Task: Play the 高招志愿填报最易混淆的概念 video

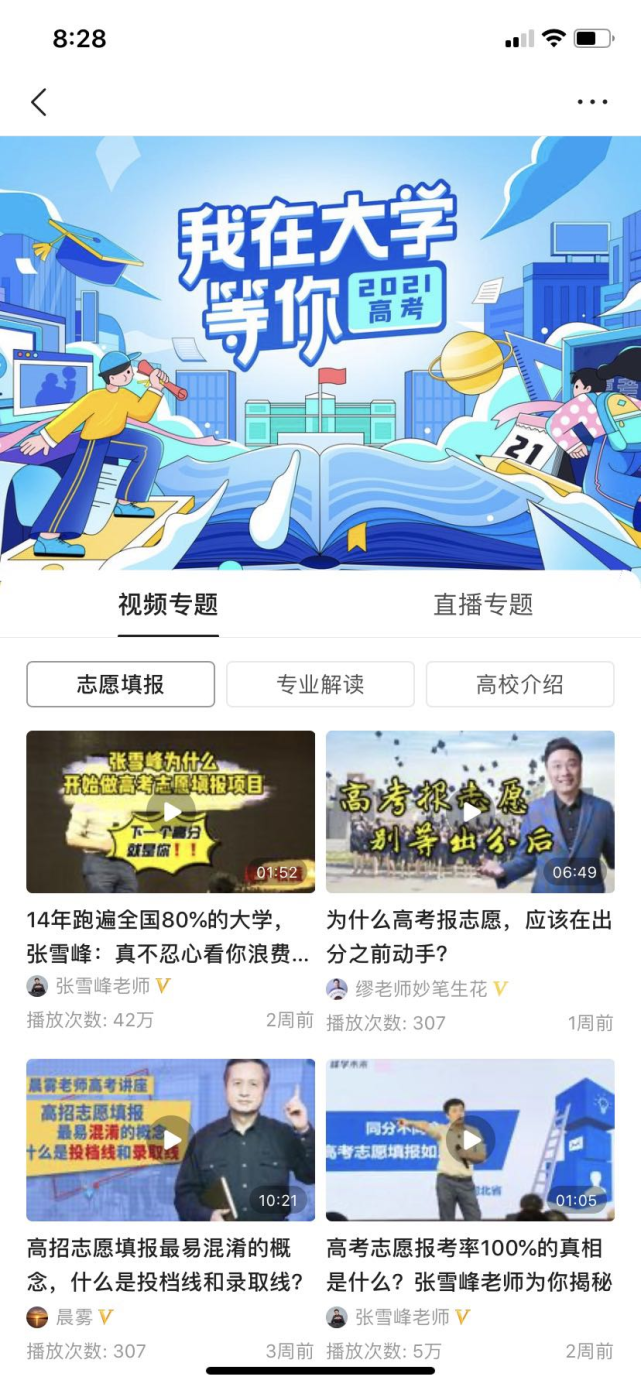Action: pos(171,1140)
